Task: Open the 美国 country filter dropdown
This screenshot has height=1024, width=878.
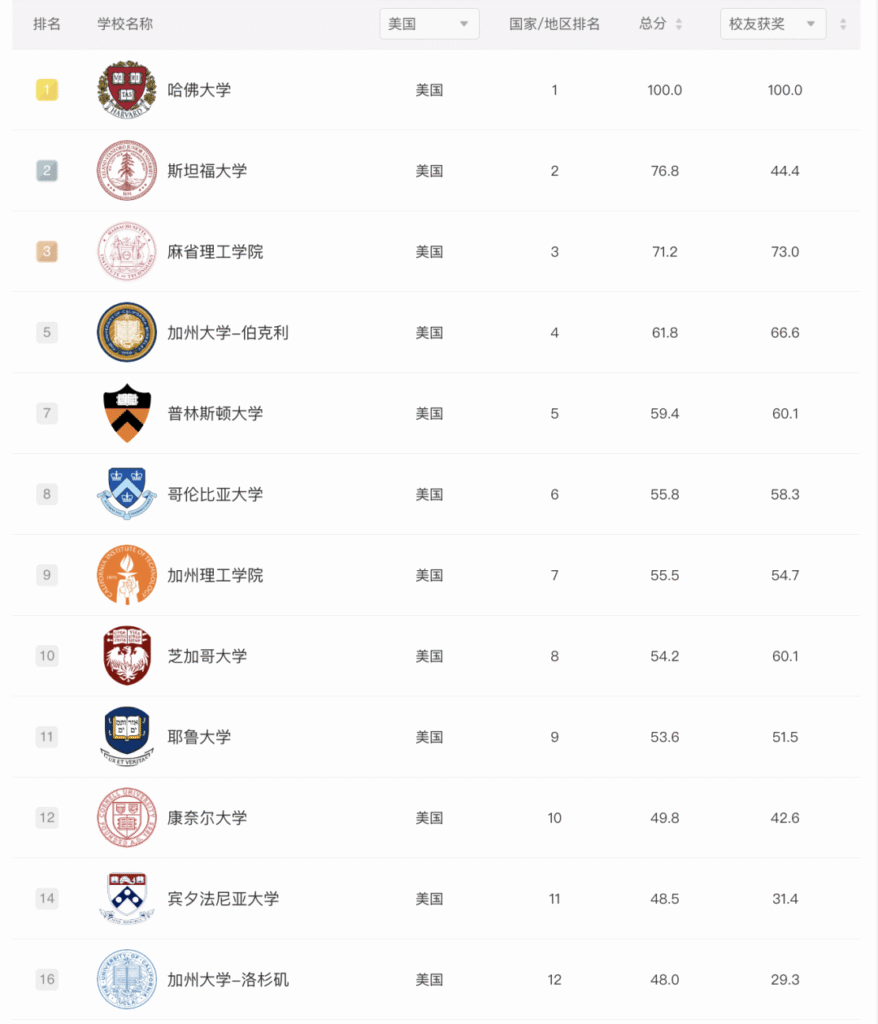Action: click(429, 24)
